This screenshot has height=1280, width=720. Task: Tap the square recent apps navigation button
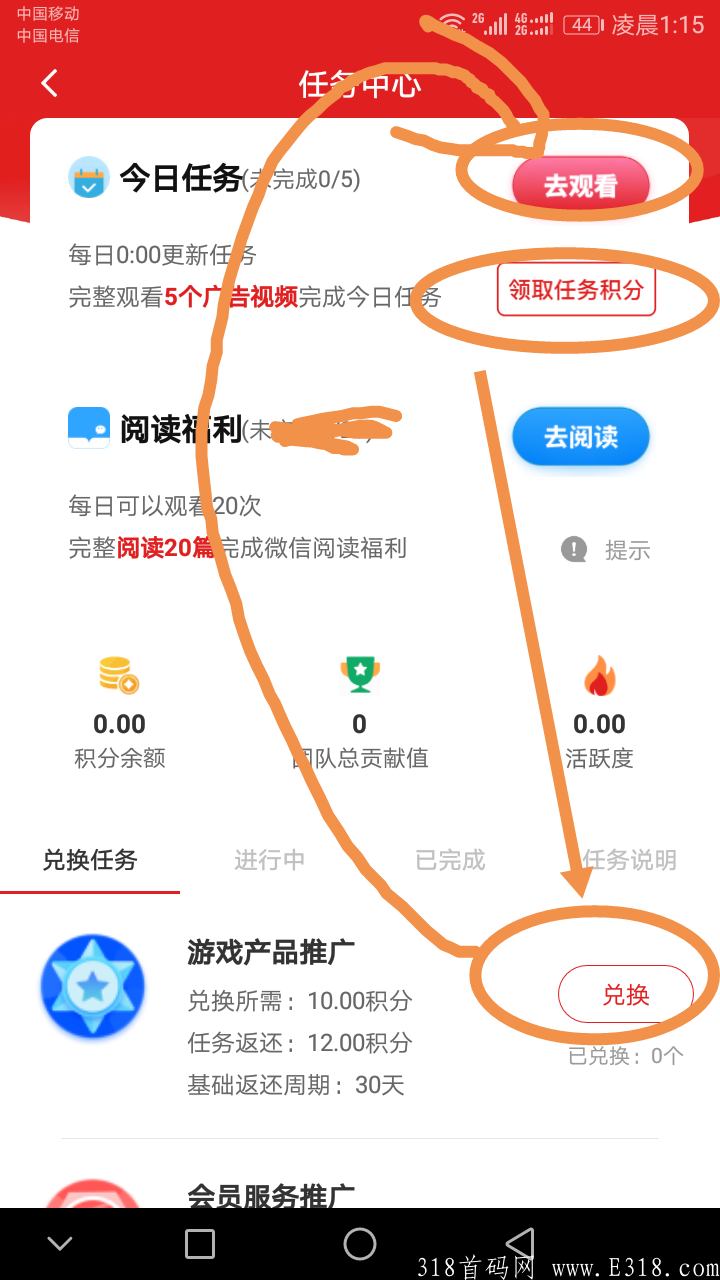(x=200, y=1243)
